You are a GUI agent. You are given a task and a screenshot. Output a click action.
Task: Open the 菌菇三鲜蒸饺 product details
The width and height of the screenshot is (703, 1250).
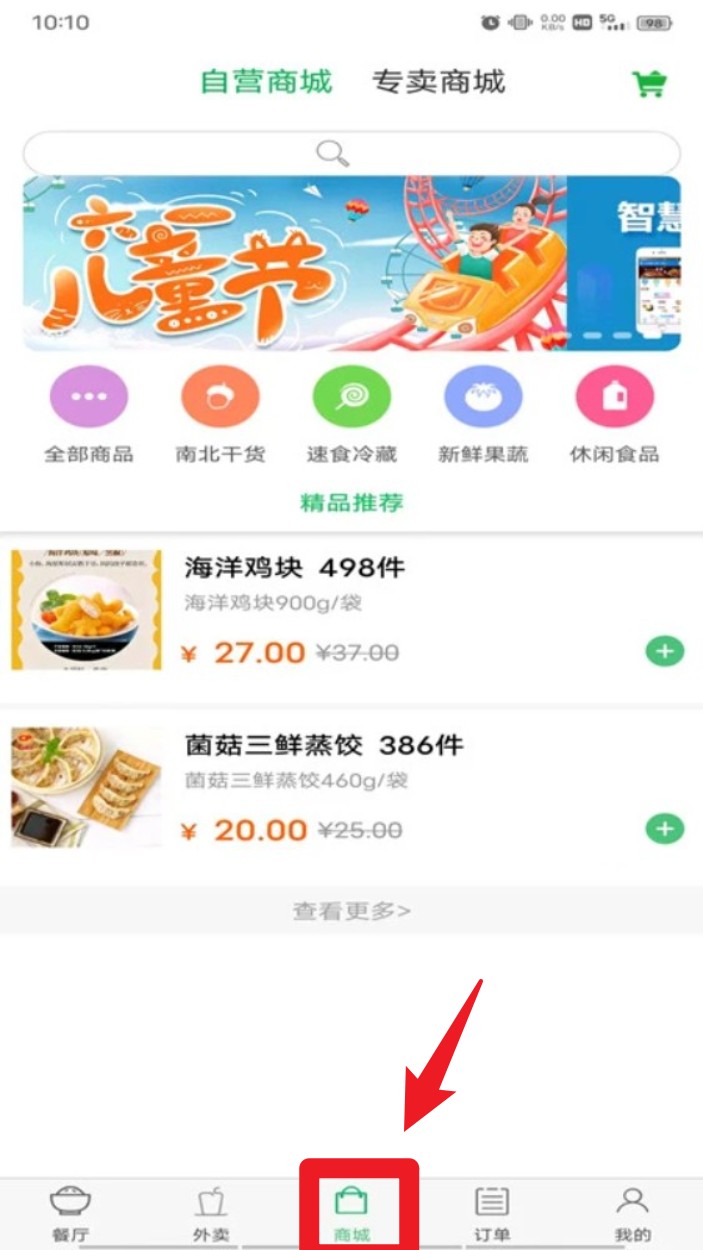(x=323, y=746)
